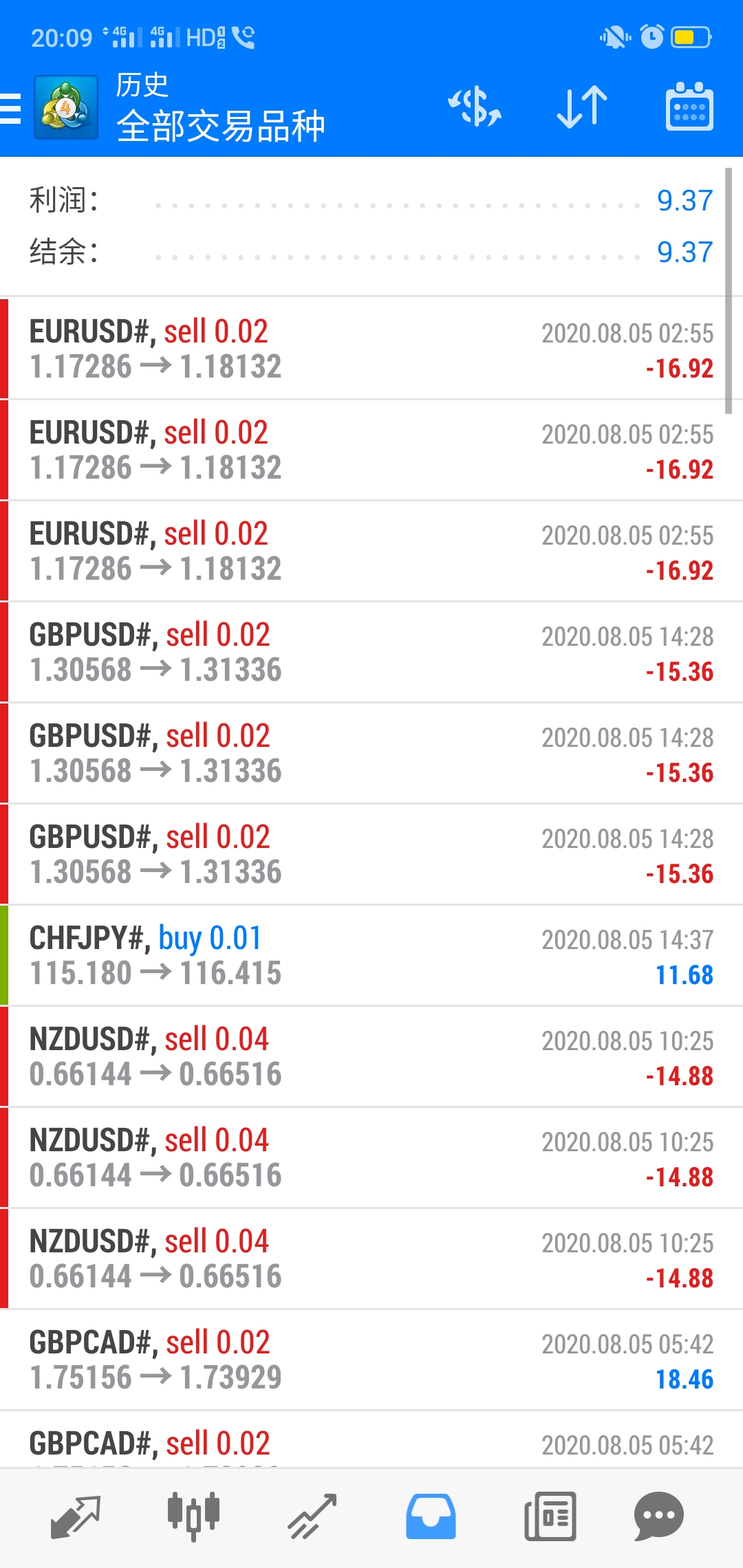
Task: Change the history sort order
Action: 582,107
